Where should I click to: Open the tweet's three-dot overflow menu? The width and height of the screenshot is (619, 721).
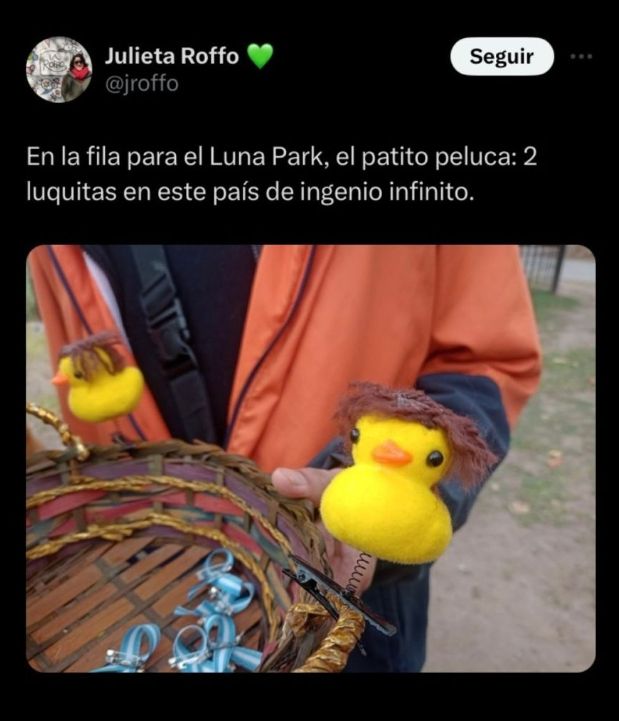581,57
